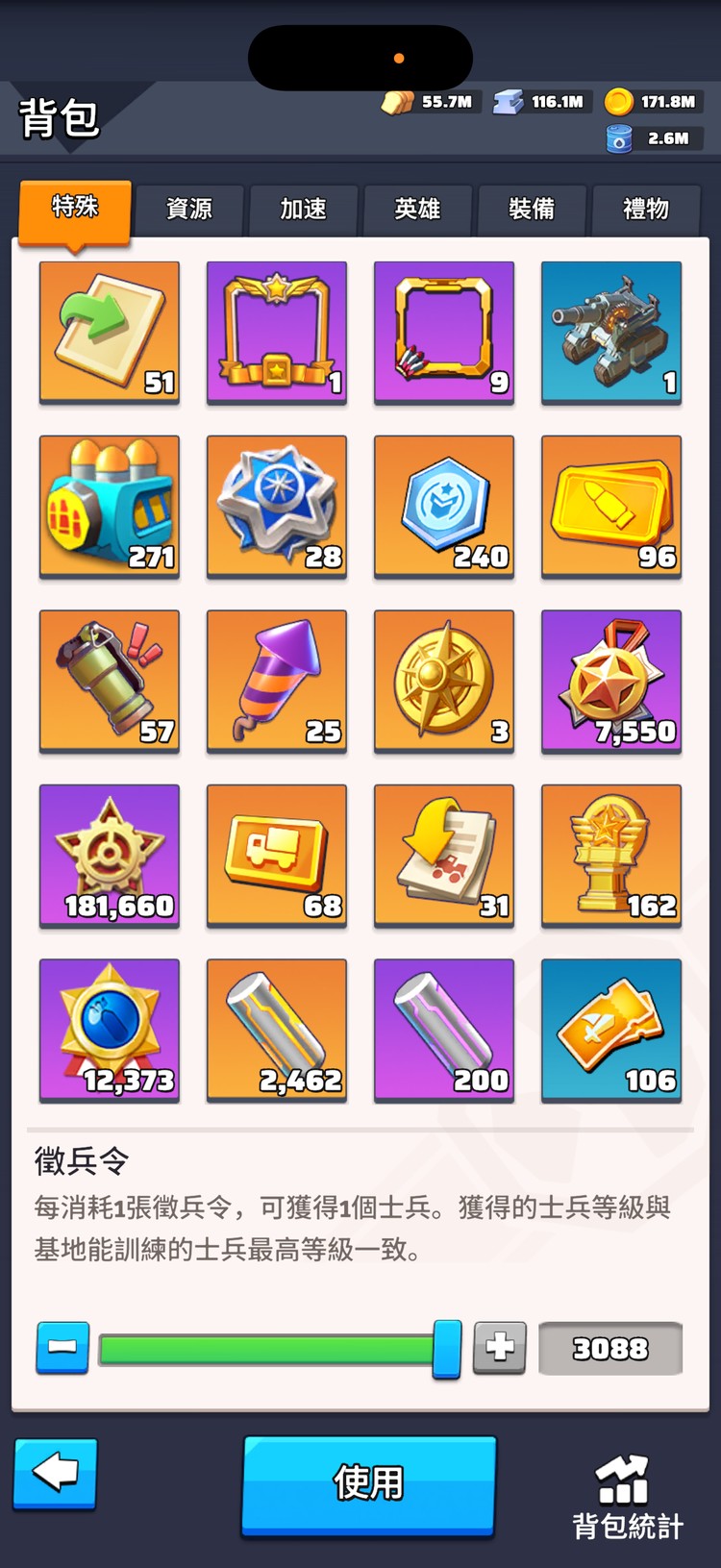Viewport: 721px width, 1568px height.
Task: Choose the sword ticket item with 106
Action: tap(611, 1030)
